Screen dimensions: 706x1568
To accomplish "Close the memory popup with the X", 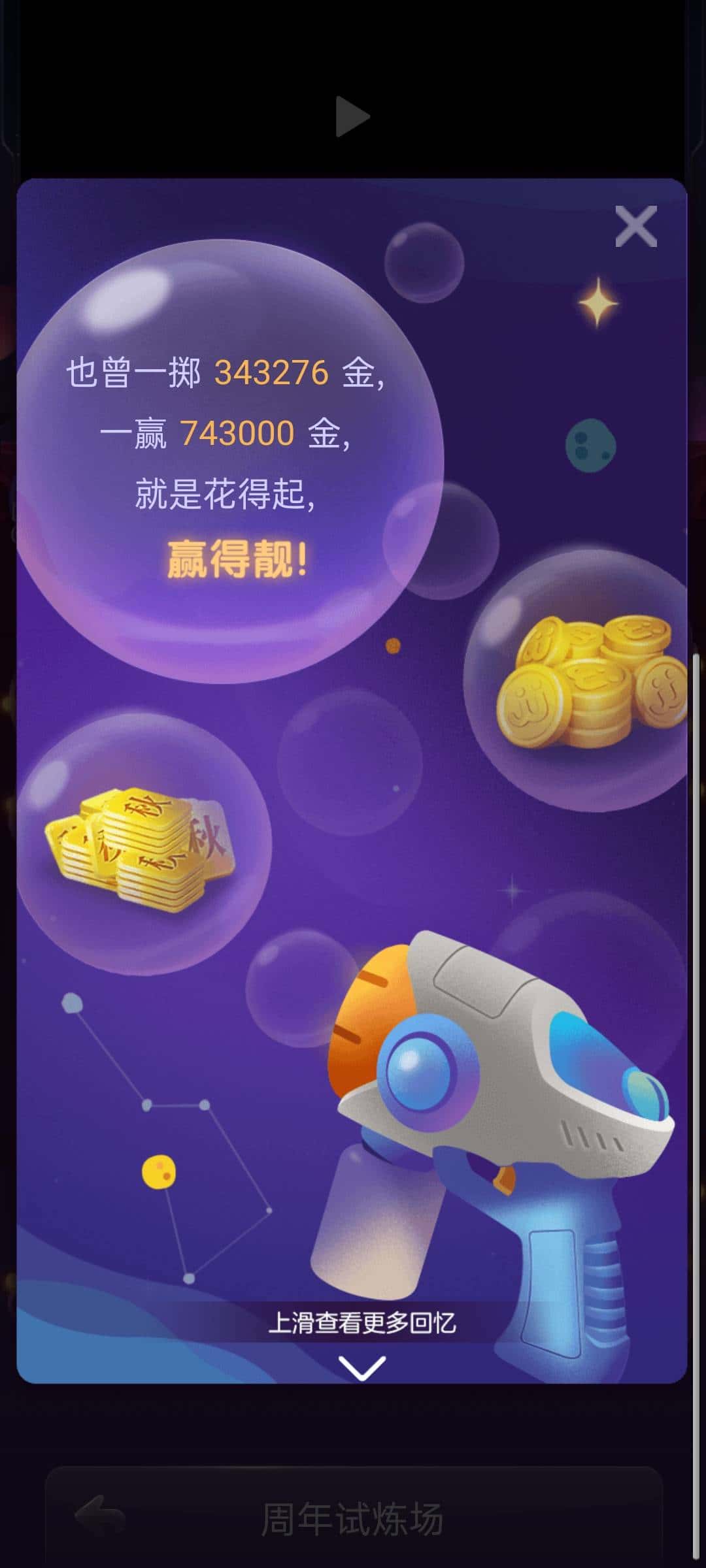I will (x=635, y=227).
